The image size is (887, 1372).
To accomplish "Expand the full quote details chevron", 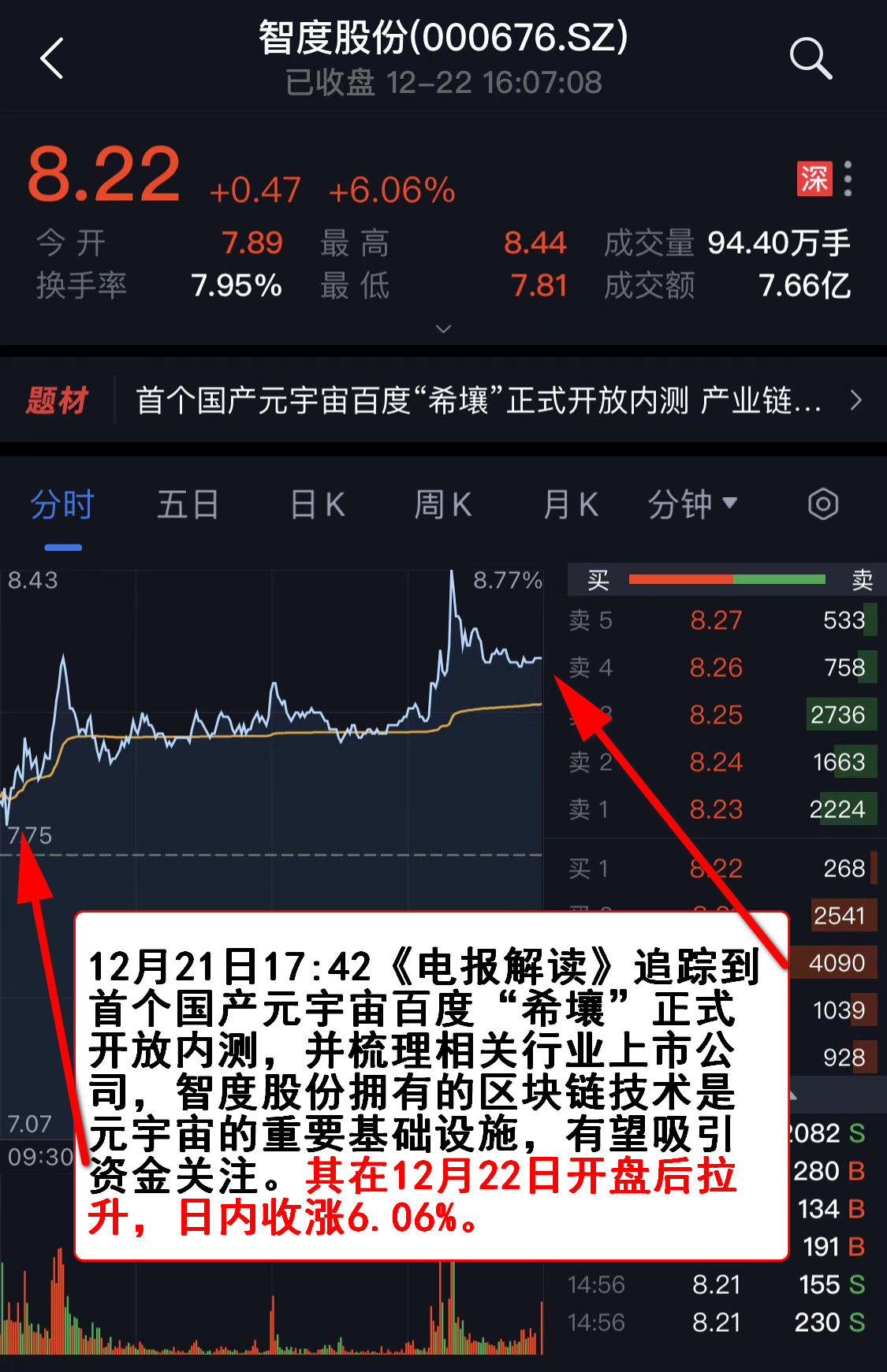I will coord(444,329).
